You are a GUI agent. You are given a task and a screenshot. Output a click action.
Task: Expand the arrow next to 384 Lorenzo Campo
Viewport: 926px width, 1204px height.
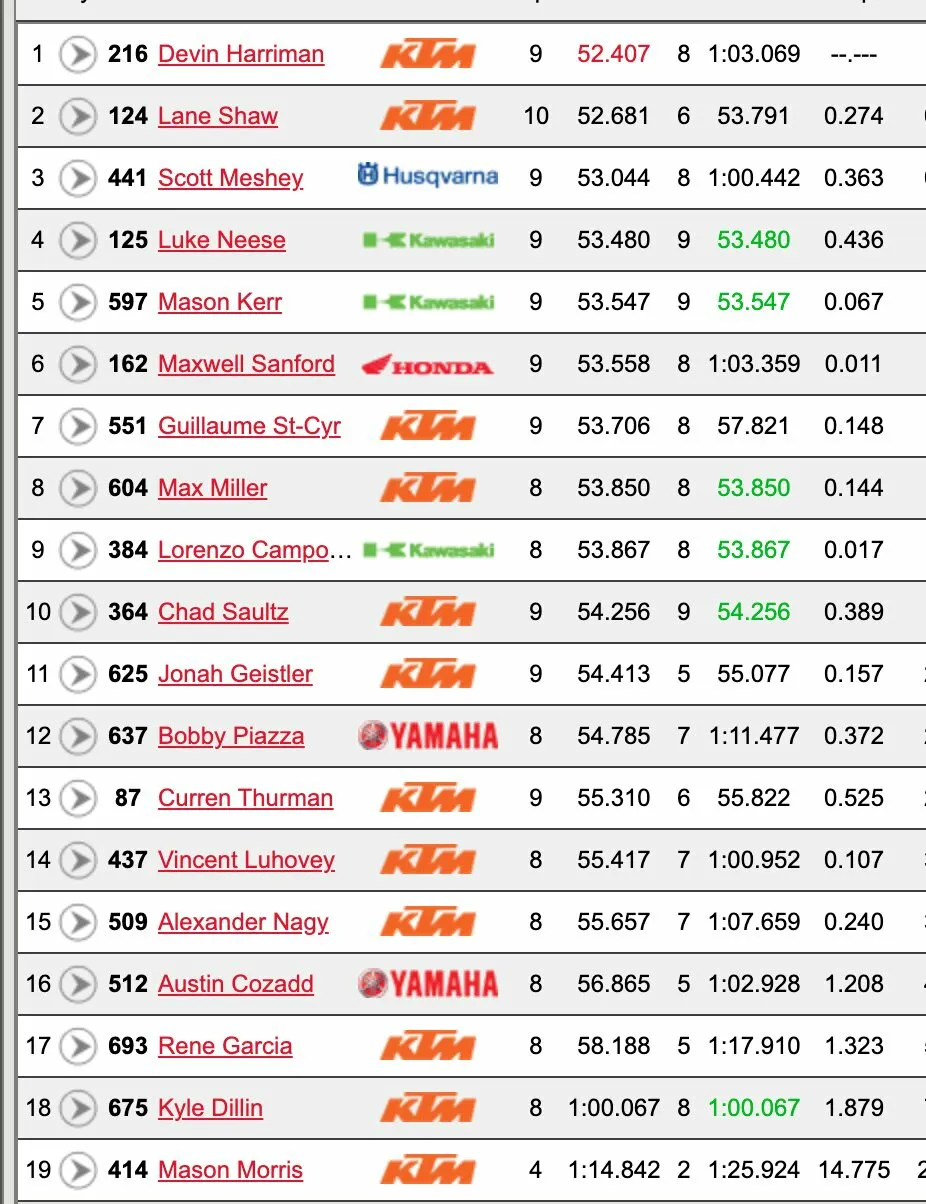click(x=77, y=550)
